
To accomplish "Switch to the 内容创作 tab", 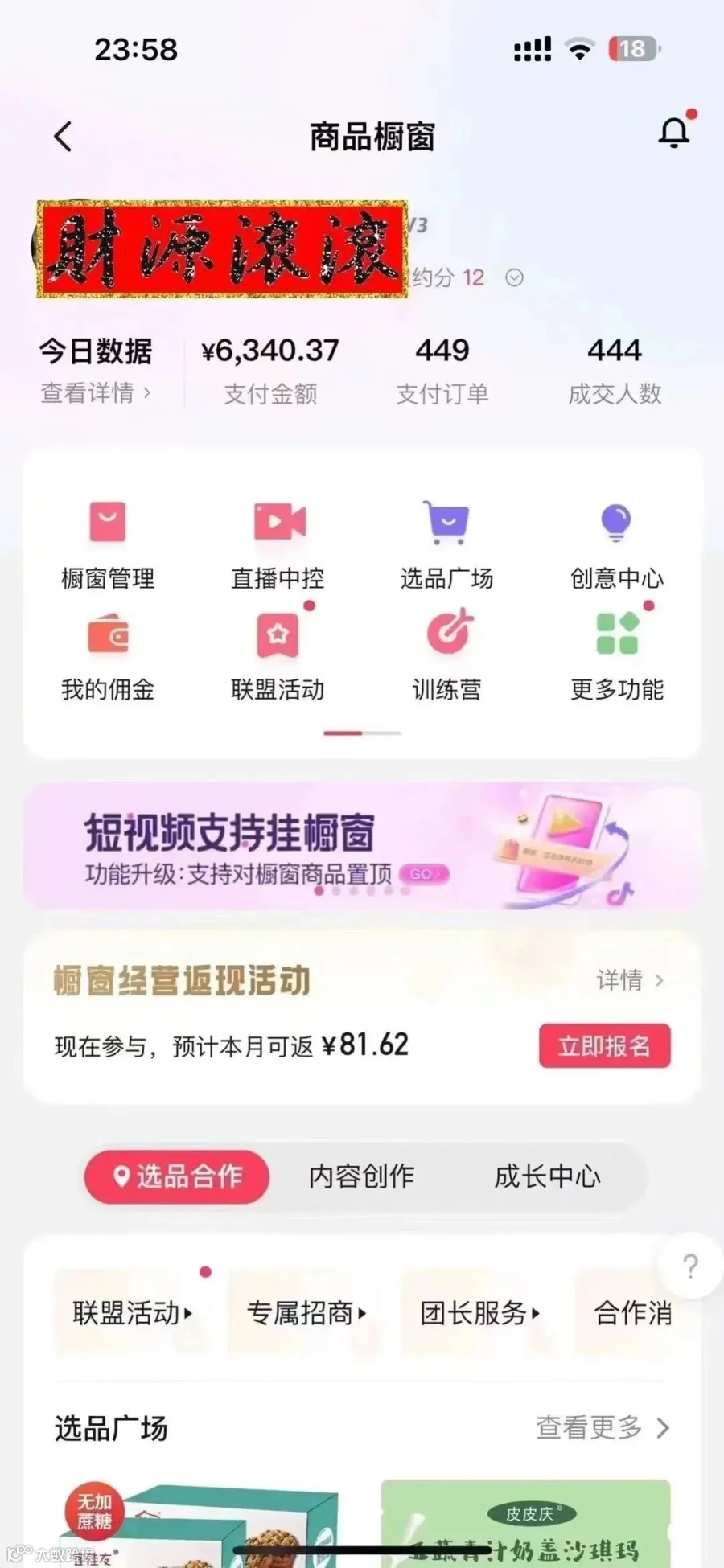I will (x=362, y=1176).
